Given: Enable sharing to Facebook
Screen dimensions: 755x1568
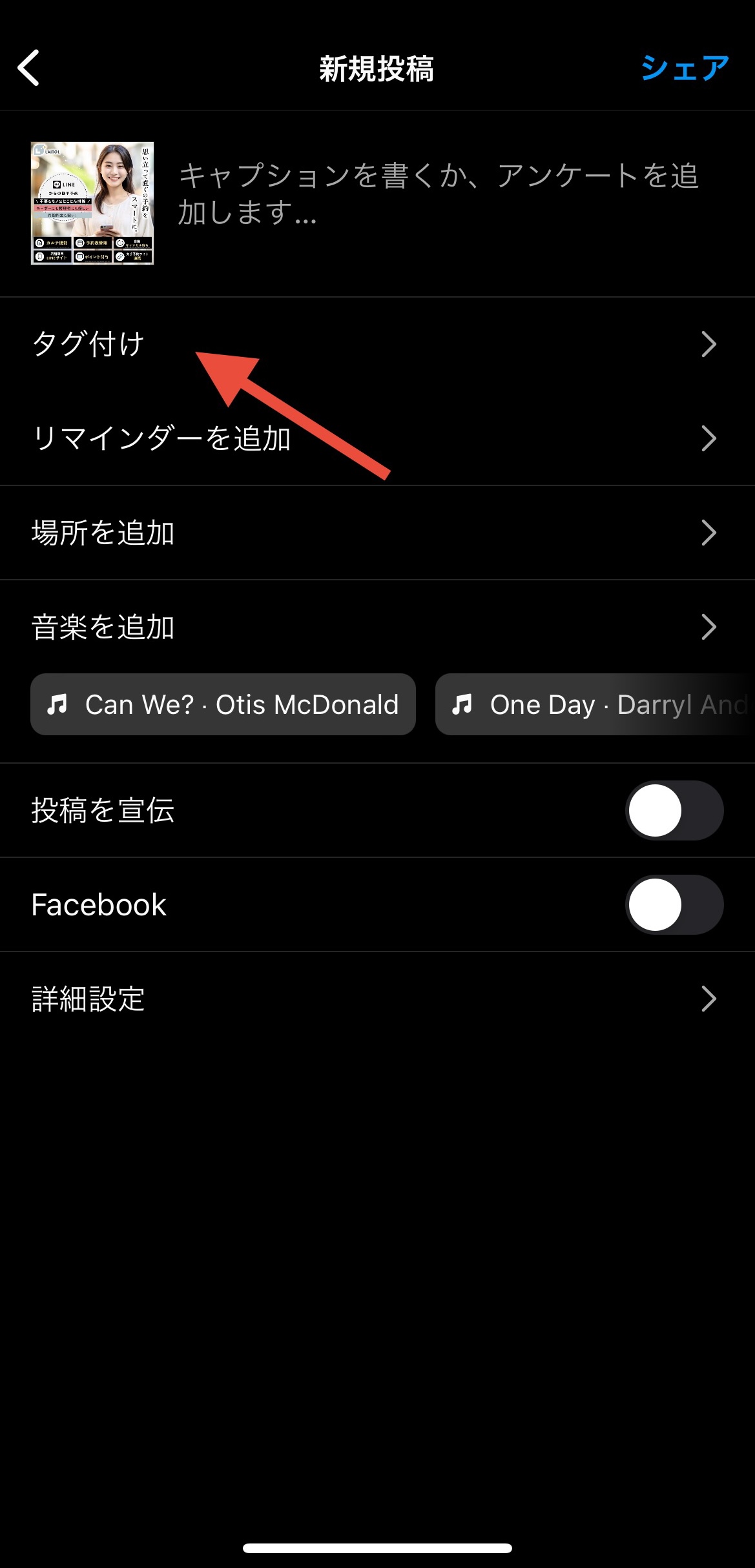Looking at the screenshot, I should coord(674,904).
